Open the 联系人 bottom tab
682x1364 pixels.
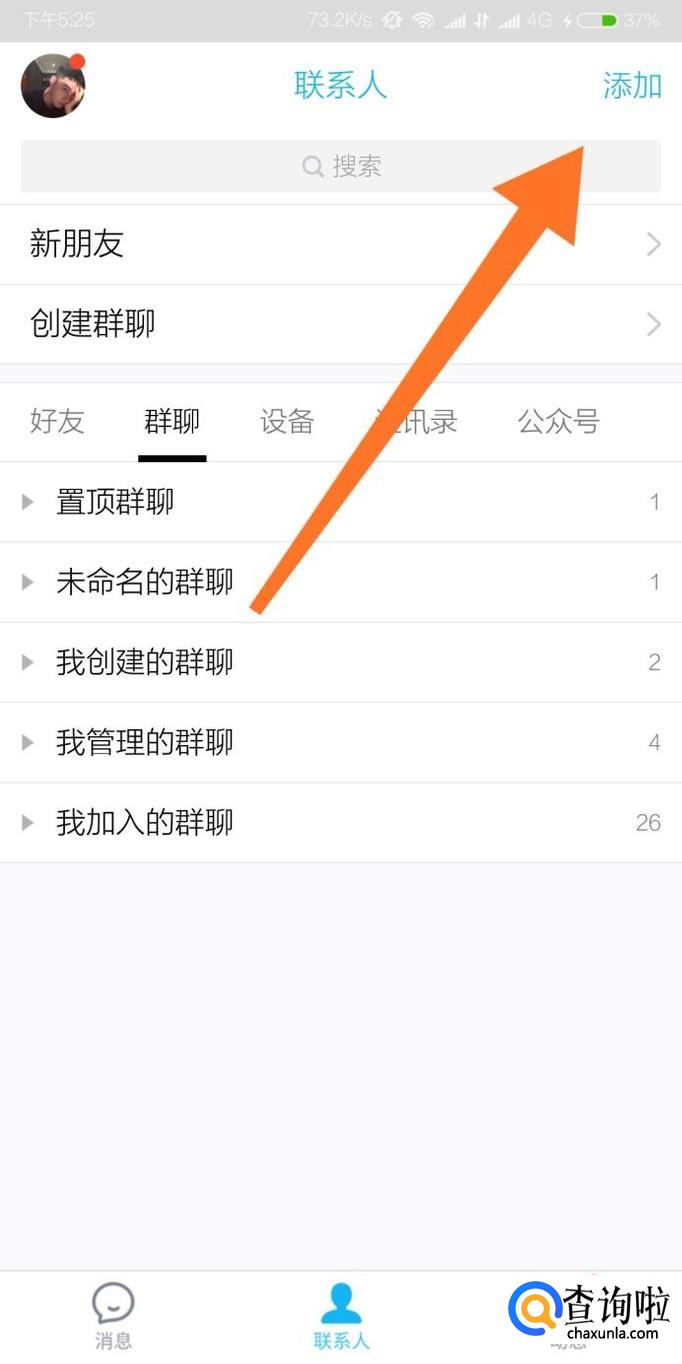(341, 1317)
